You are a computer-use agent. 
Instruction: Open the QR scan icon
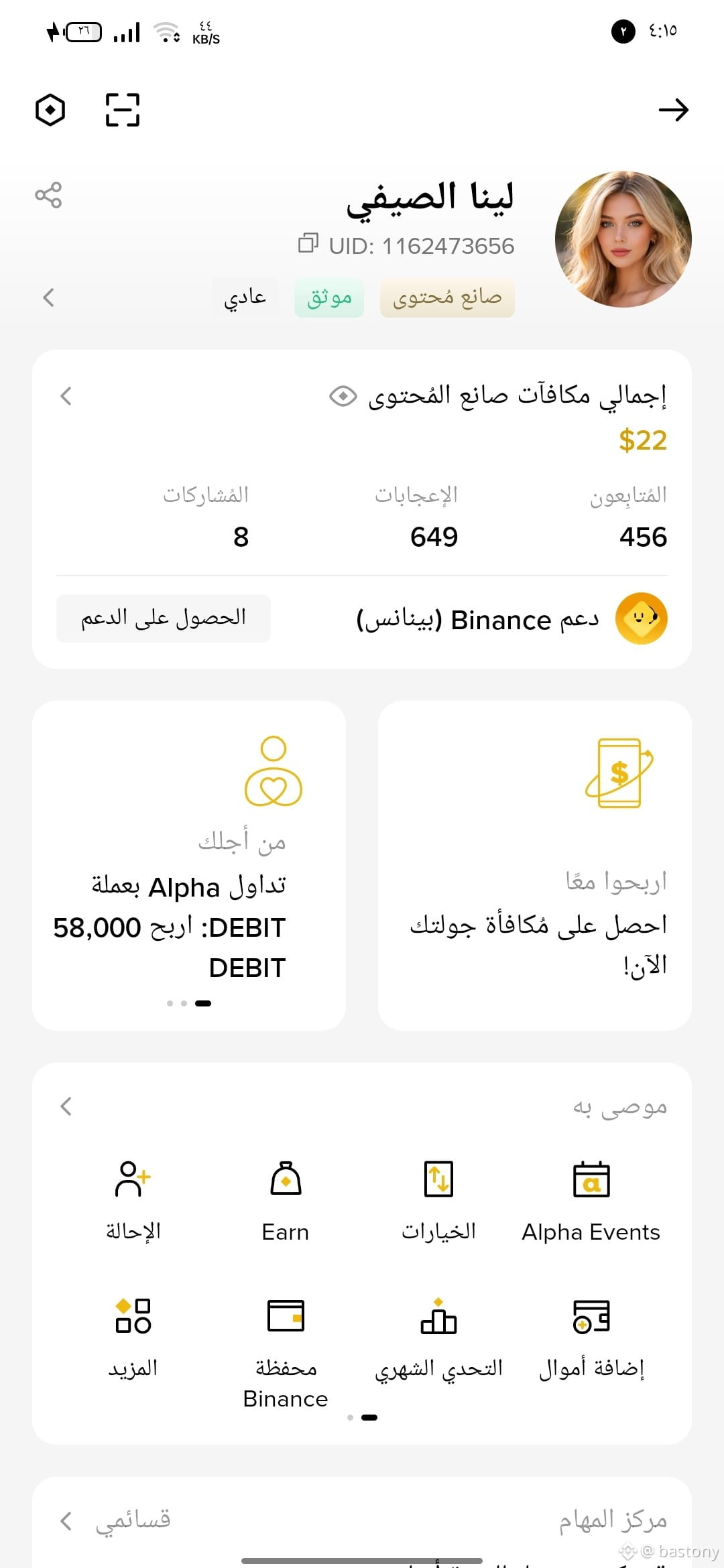point(123,110)
